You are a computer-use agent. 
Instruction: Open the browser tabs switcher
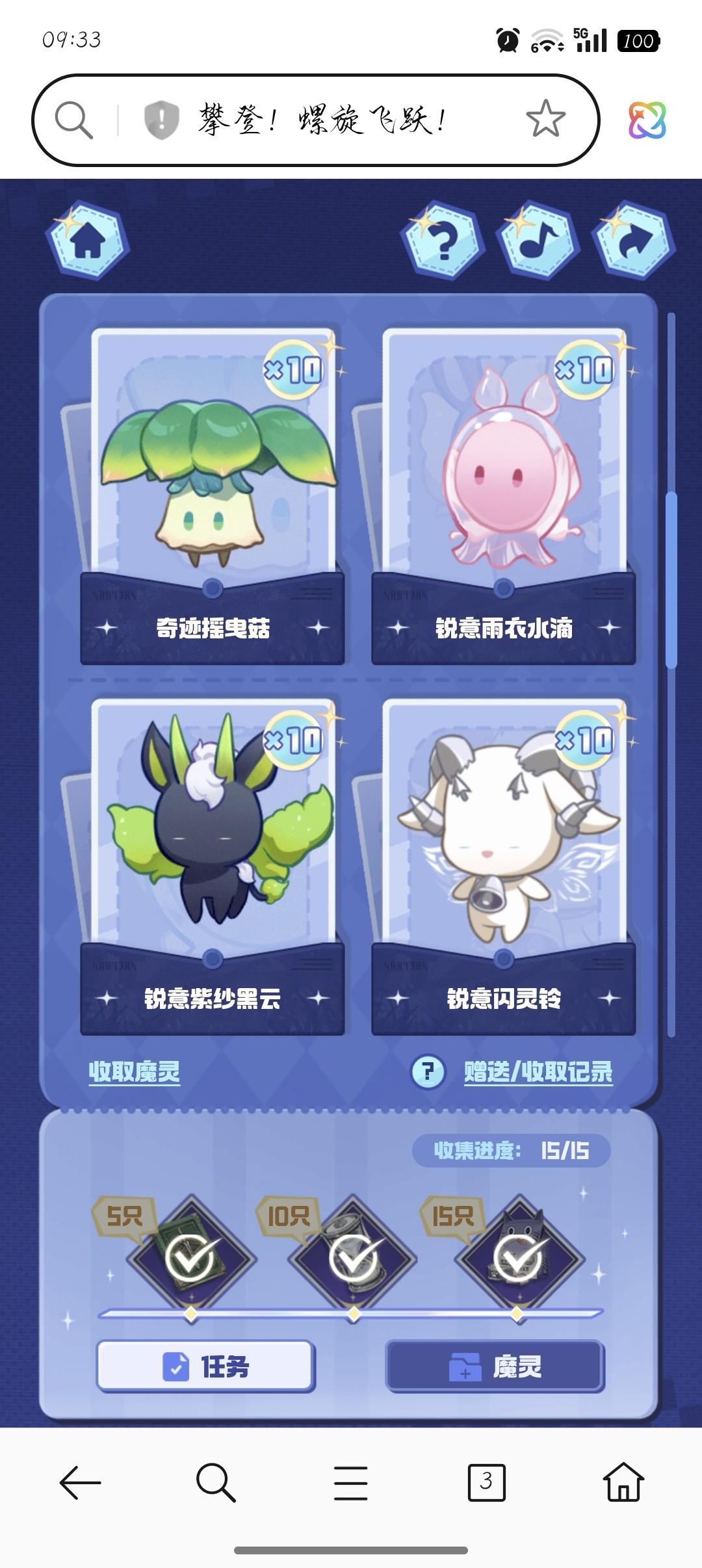click(x=486, y=1483)
